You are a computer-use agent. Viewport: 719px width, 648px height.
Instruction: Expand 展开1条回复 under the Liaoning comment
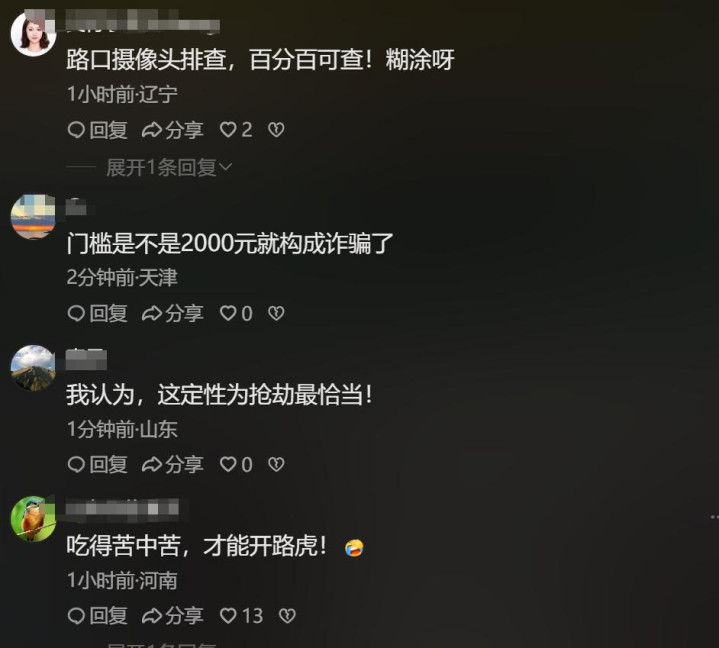tap(168, 168)
